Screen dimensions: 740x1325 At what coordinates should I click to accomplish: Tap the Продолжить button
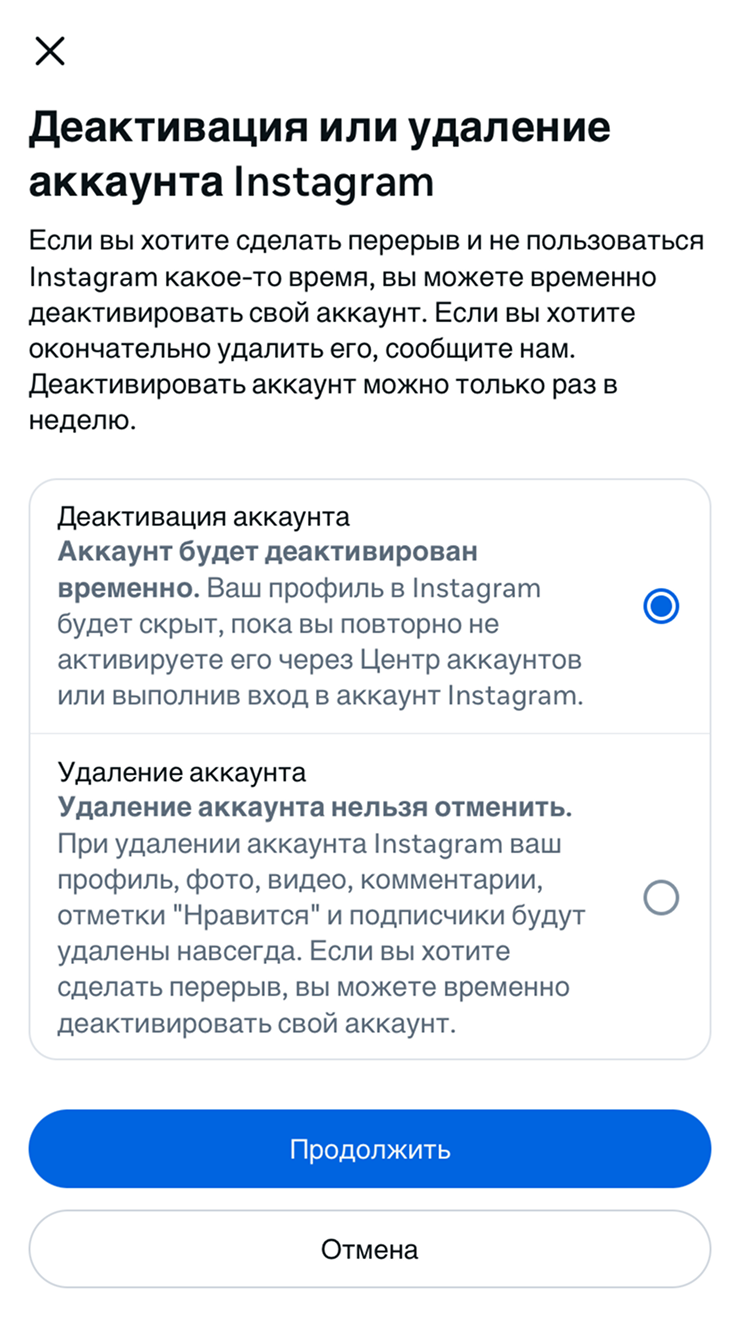[x=370, y=1149]
